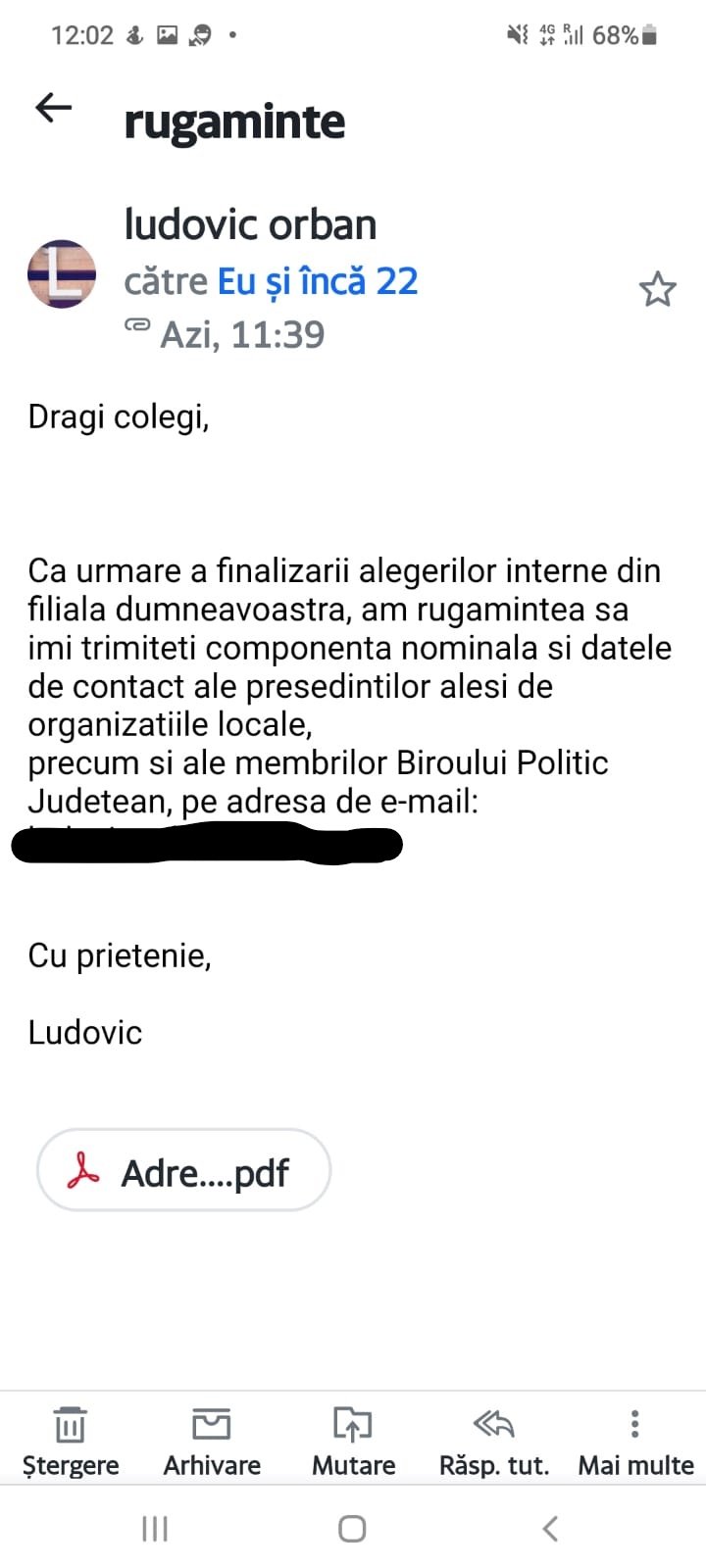Screen dimensions: 706x1568
Task: Star this email from ludovic orban
Action: click(657, 289)
